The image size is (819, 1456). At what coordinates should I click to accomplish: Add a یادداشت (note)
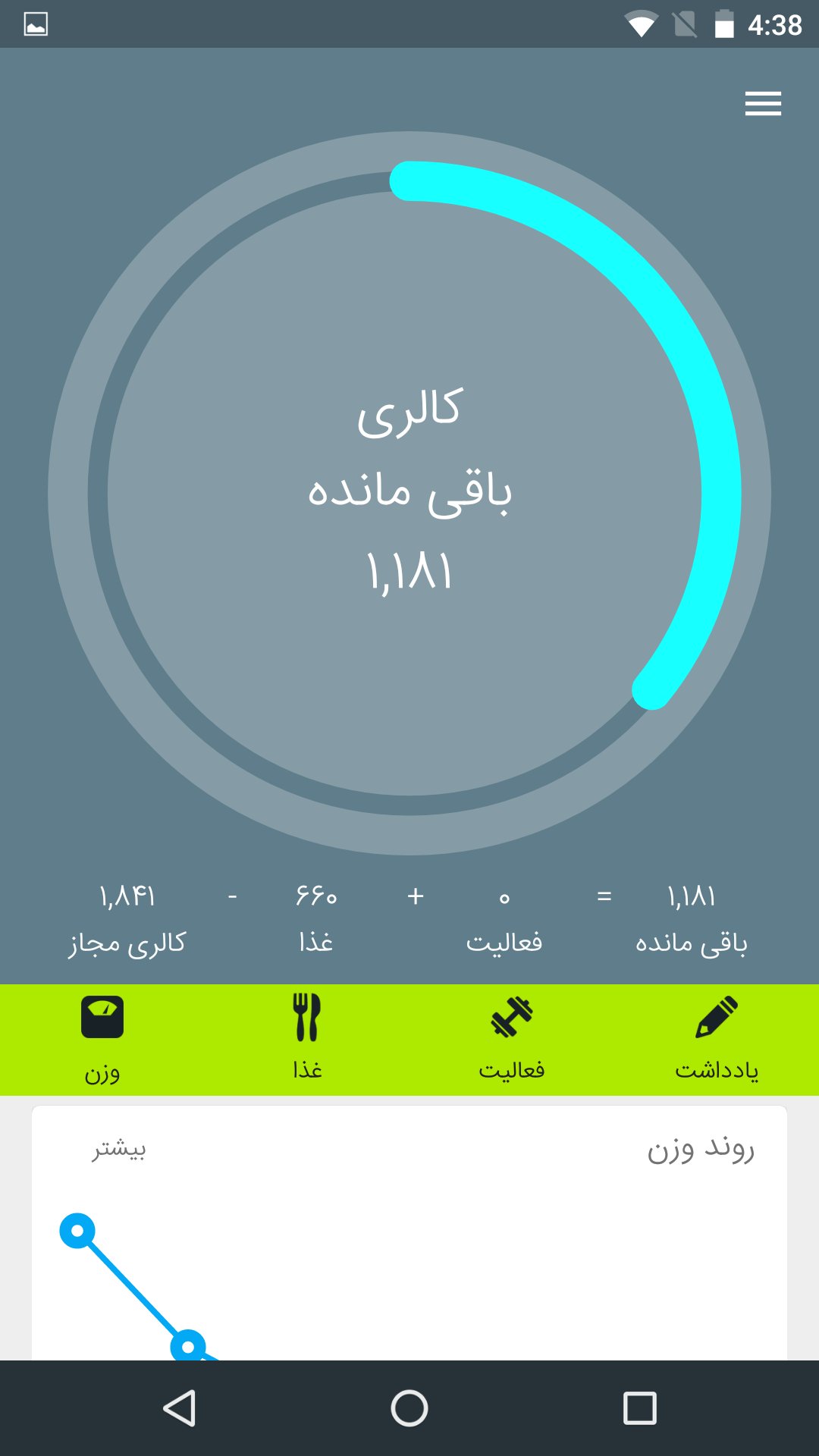tap(717, 1039)
